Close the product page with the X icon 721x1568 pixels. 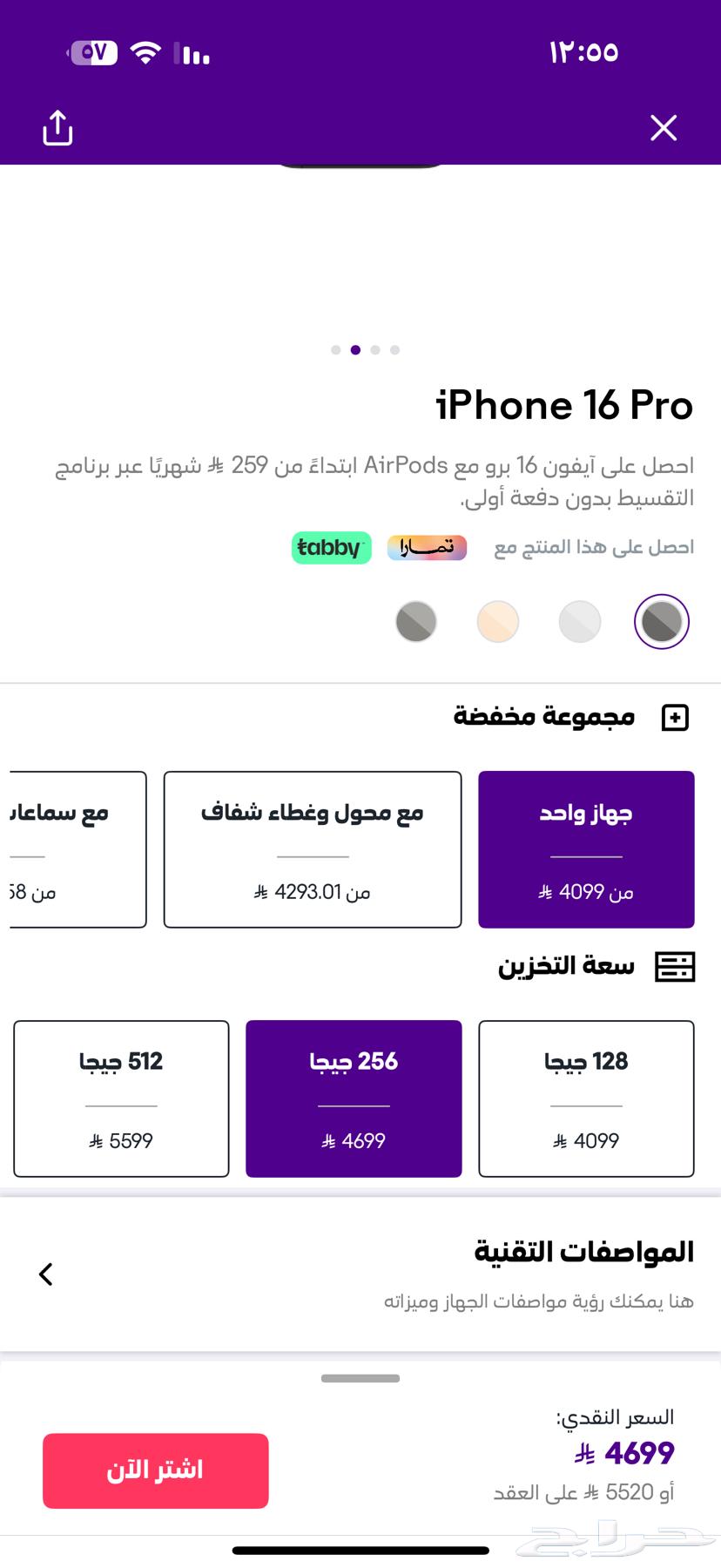pos(664,127)
